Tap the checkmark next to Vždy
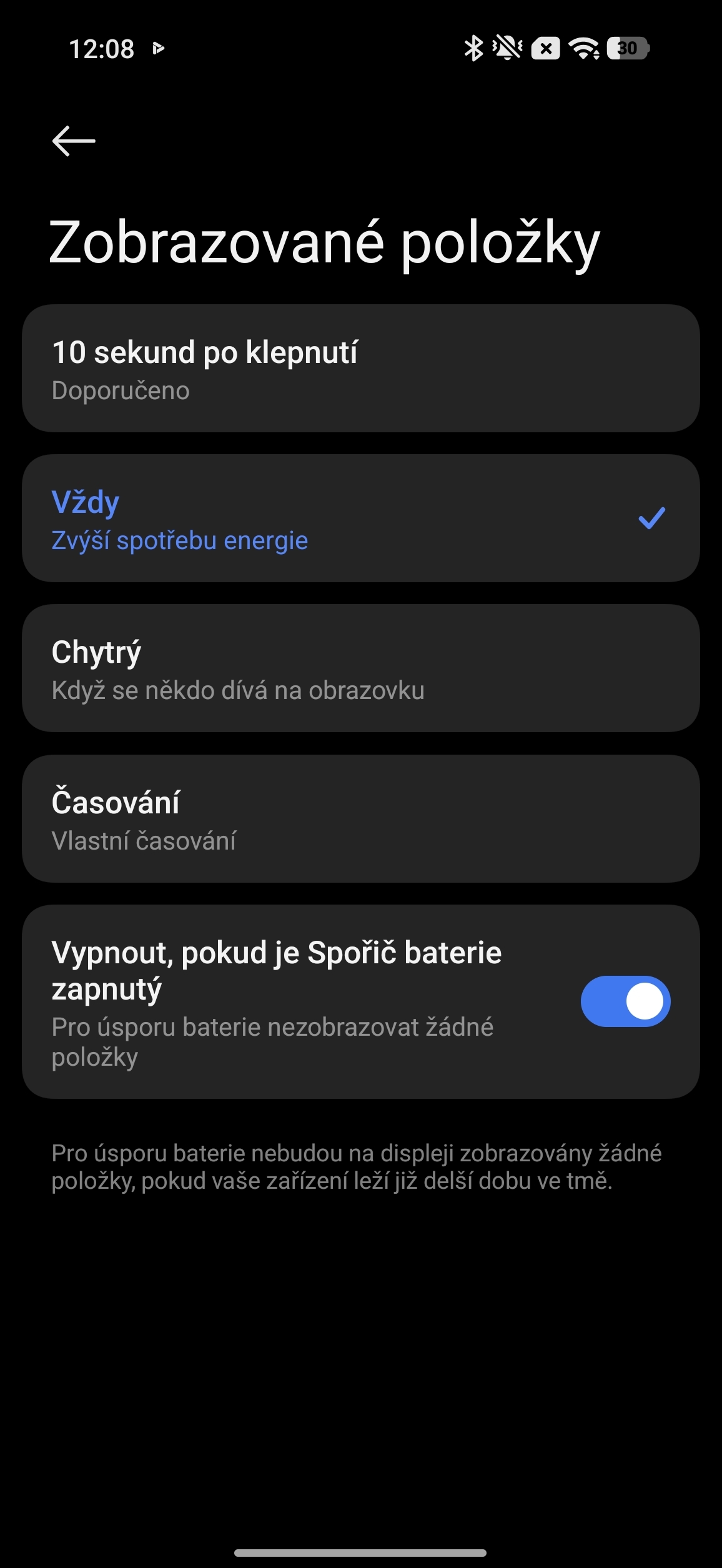The width and height of the screenshot is (722, 1568). (651, 518)
